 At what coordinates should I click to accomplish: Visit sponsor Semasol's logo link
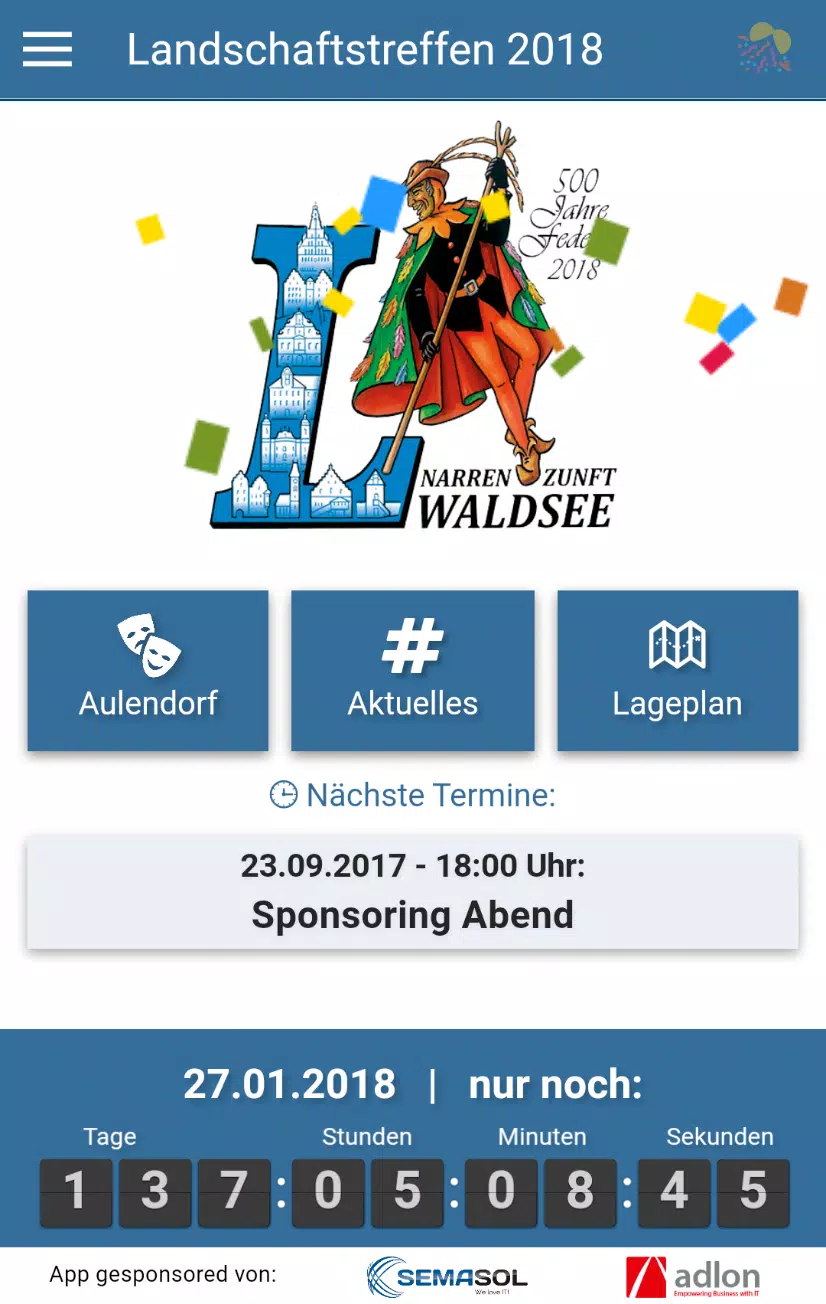[x=447, y=1277]
